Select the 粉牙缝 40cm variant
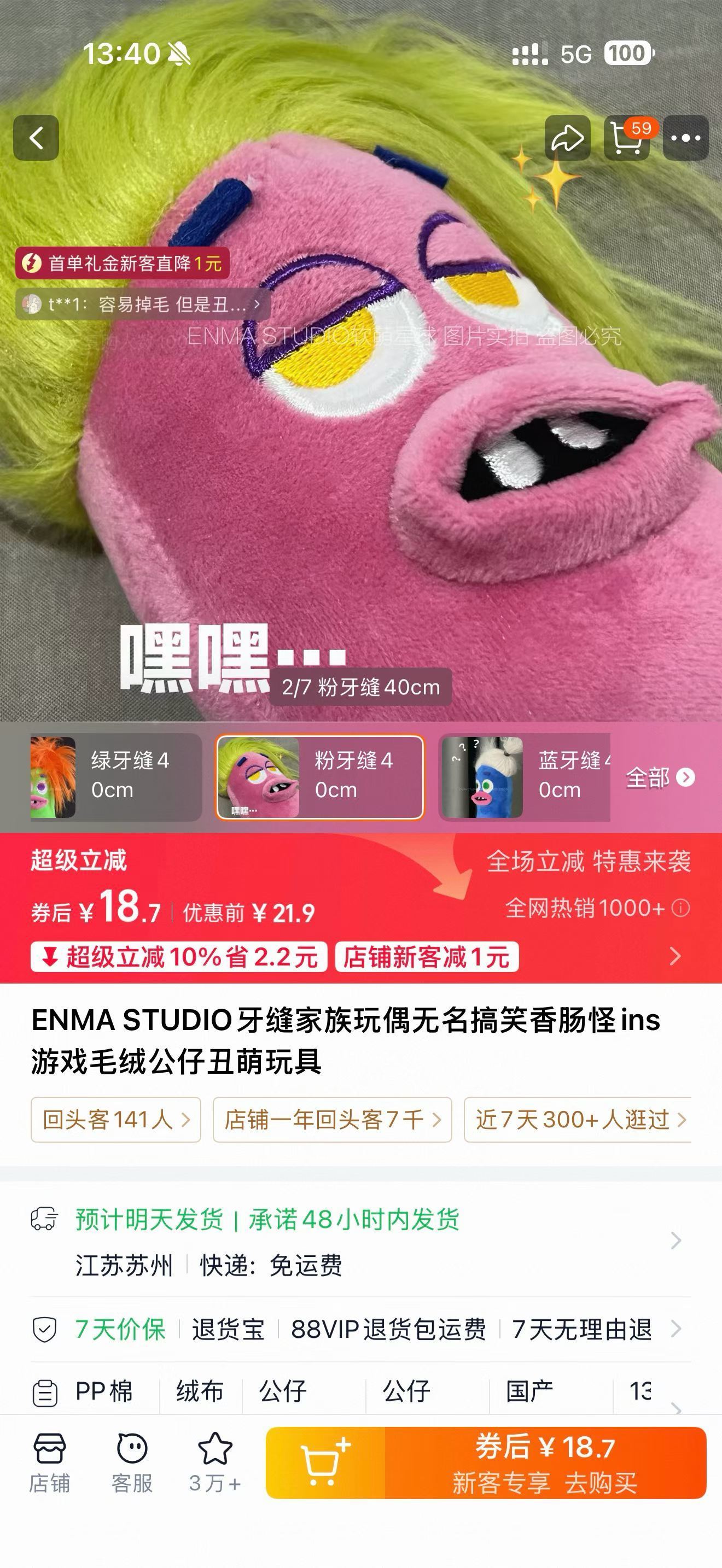Screen dimensions: 722x1568 pyautogui.click(x=319, y=777)
